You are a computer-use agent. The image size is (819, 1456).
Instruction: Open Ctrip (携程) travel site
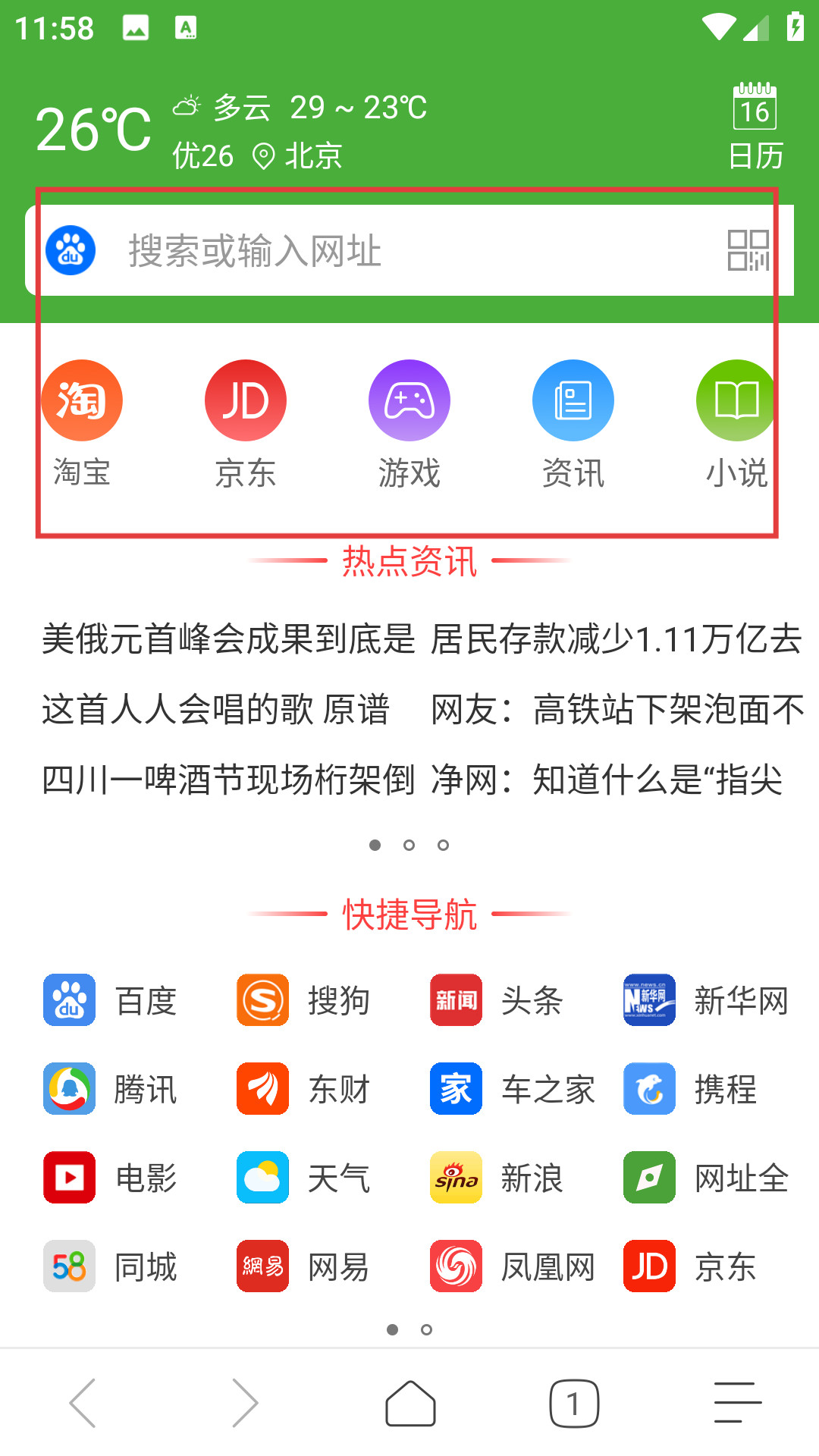[x=691, y=1089]
